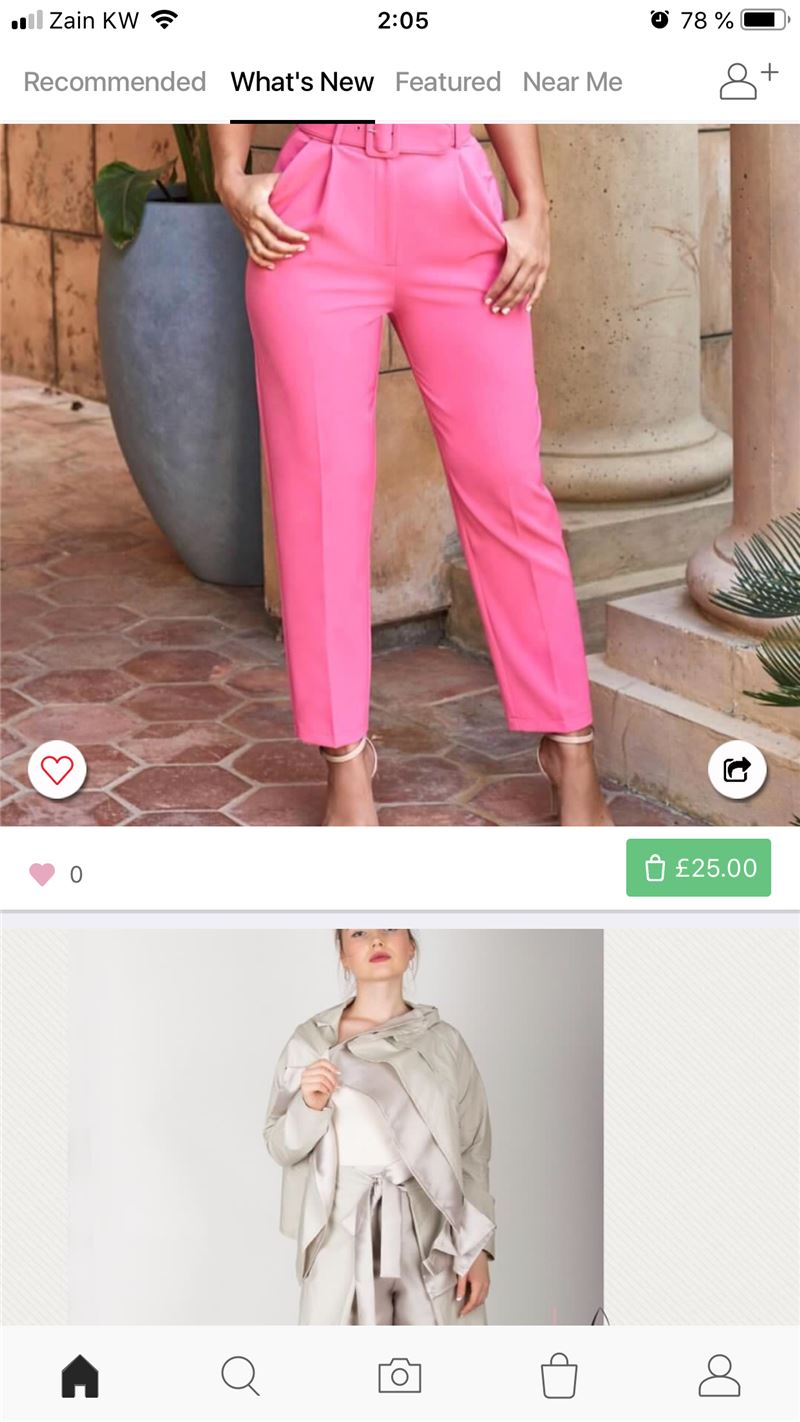Screen dimensions: 800x1422
Task: Switch to the Near Me tab
Action: [573, 82]
